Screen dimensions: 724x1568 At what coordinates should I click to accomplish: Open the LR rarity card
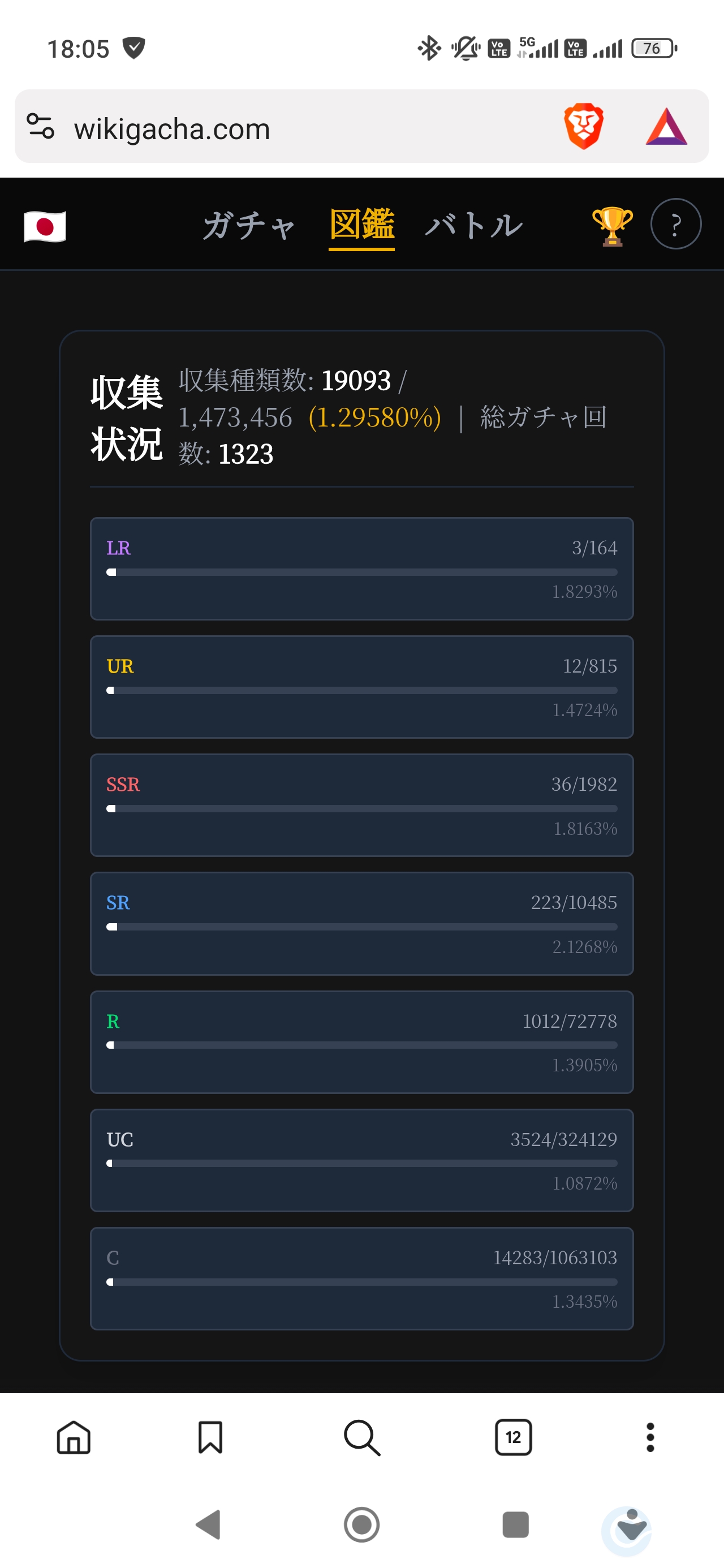[361, 568]
